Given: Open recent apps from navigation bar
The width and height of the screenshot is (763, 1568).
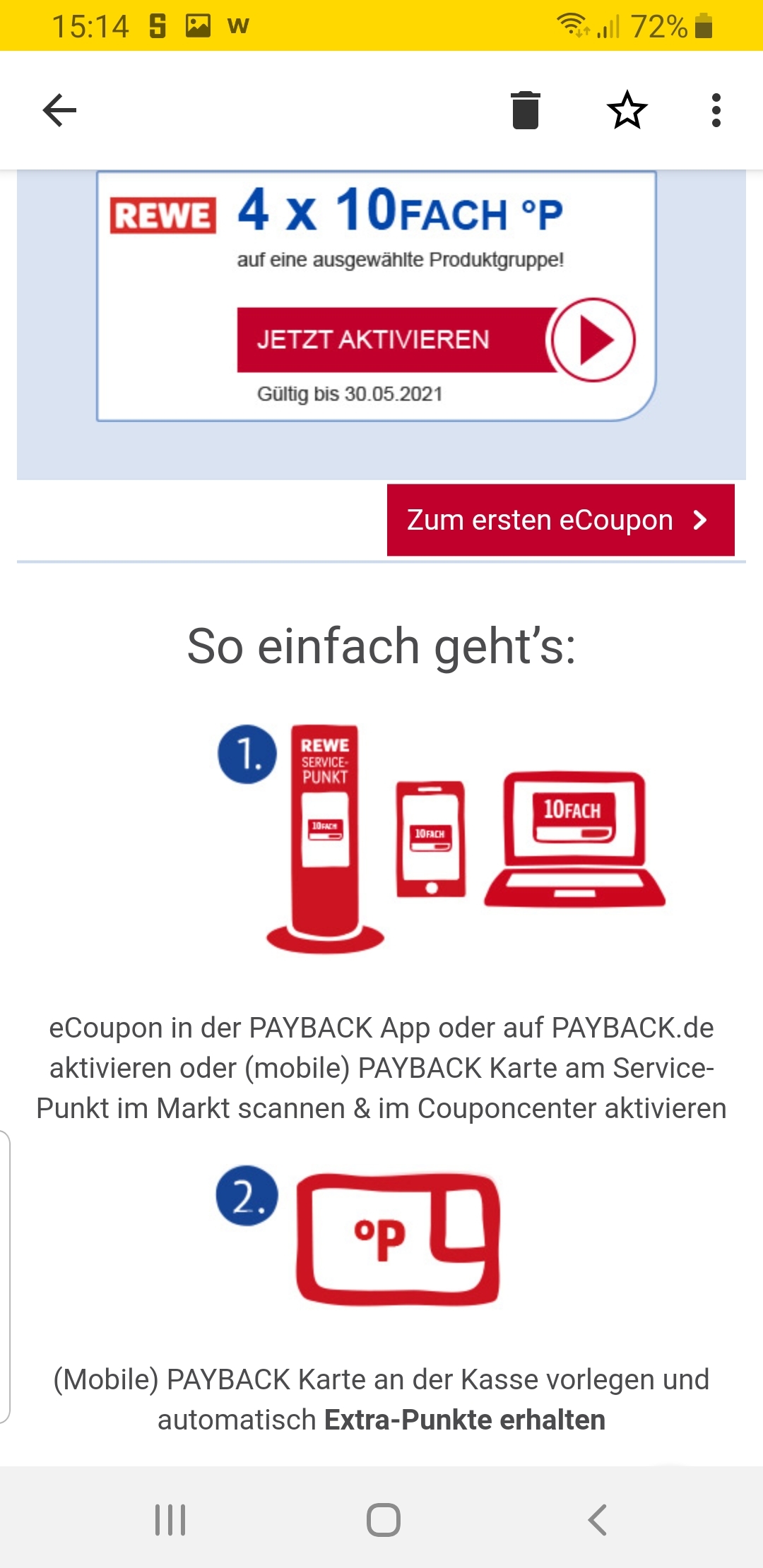Looking at the screenshot, I should coord(170,1519).
